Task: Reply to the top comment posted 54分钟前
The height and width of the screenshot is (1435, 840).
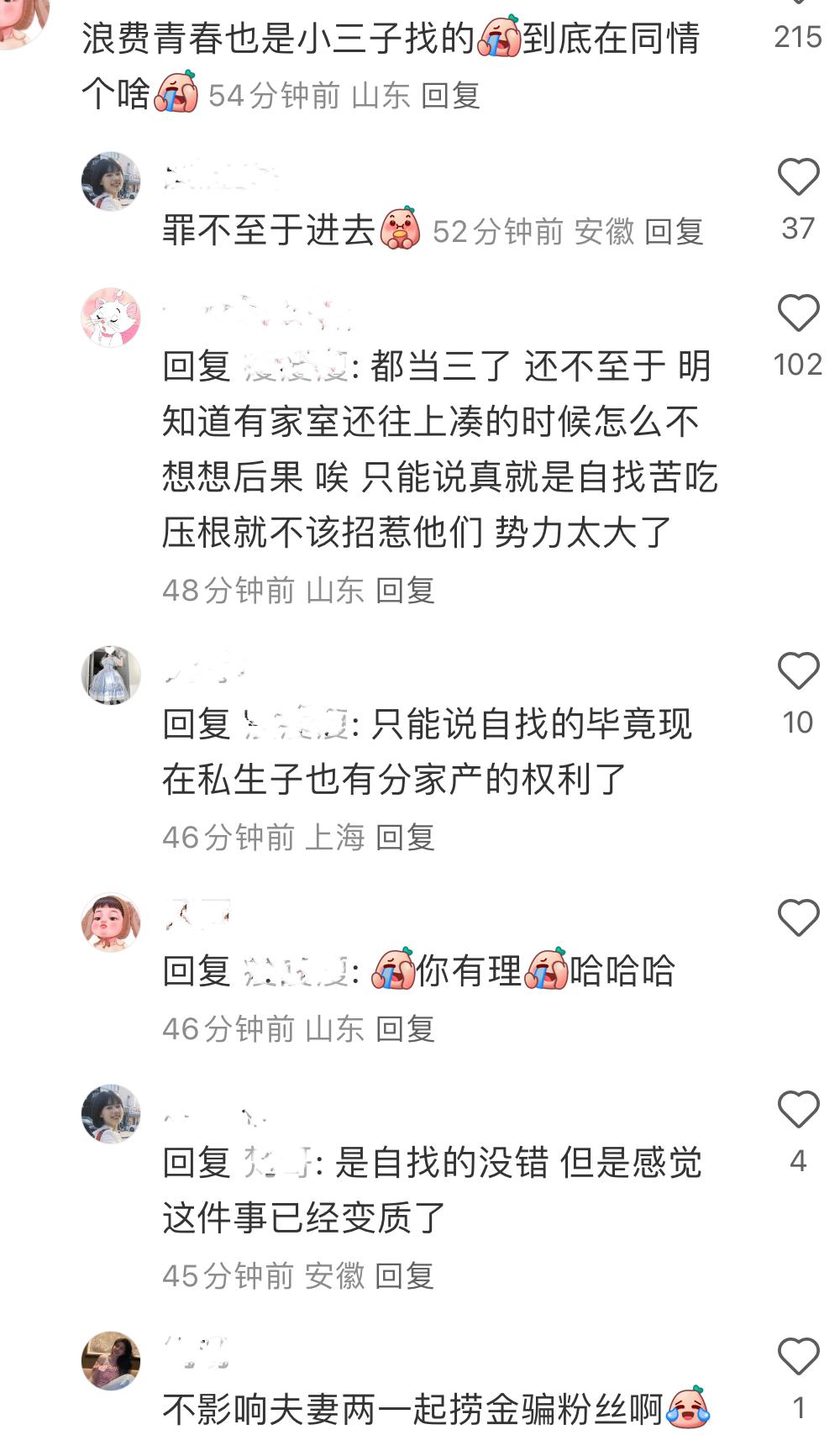Action: [450, 96]
